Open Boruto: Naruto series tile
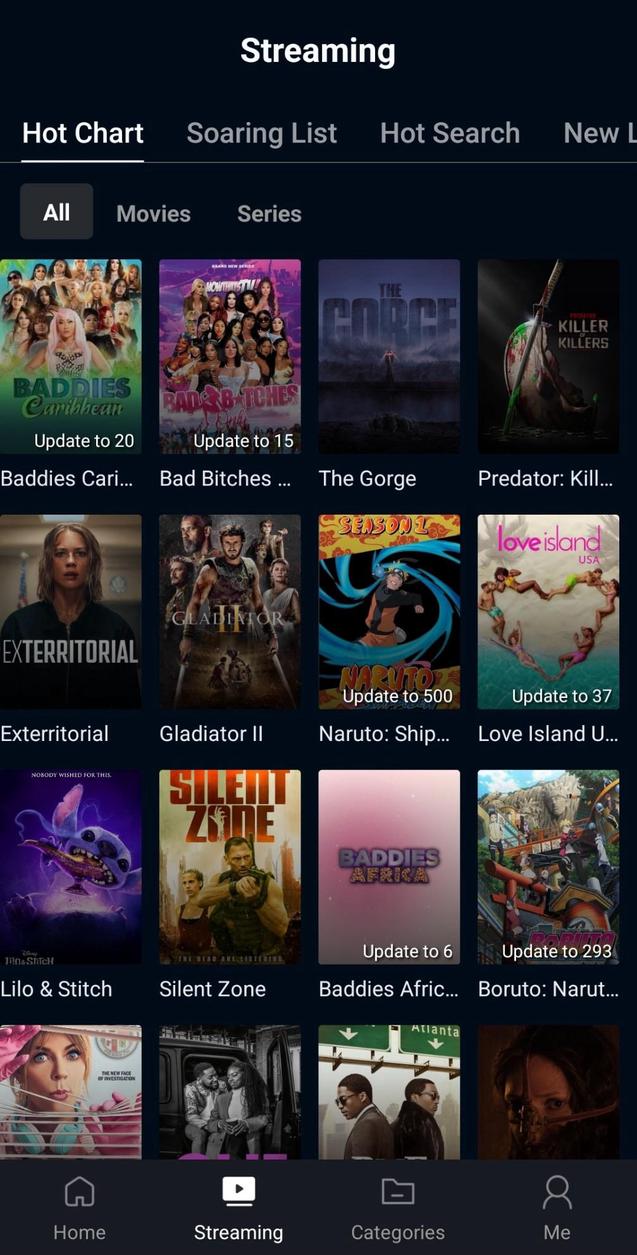The image size is (637, 1255). tap(548, 867)
